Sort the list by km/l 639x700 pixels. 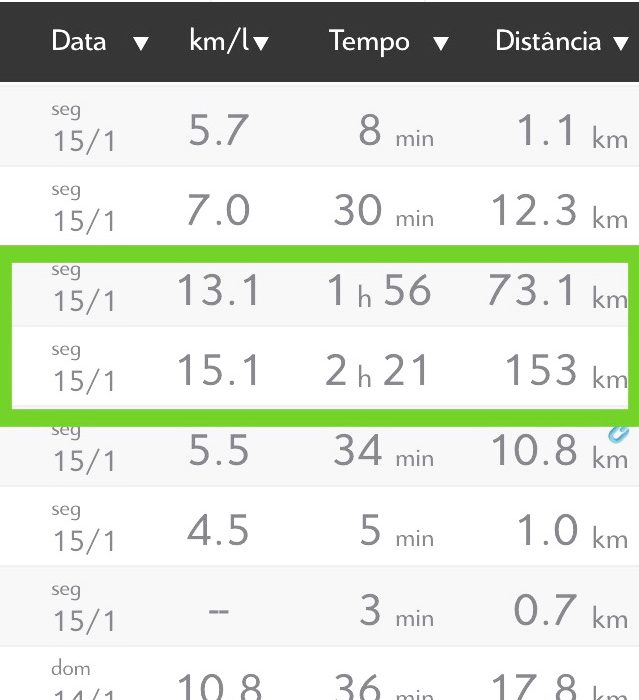tap(229, 42)
